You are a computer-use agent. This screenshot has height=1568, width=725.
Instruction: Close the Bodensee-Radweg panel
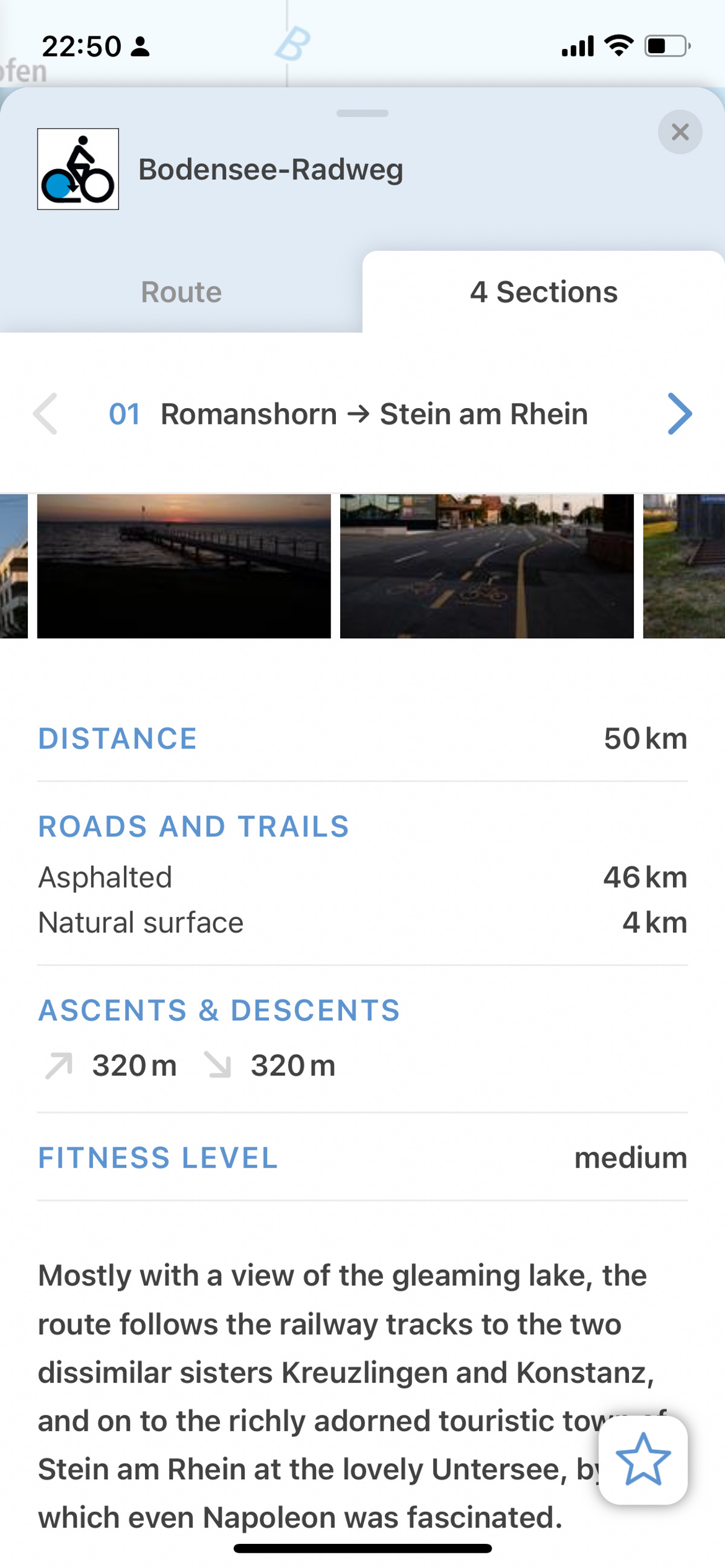(x=680, y=132)
